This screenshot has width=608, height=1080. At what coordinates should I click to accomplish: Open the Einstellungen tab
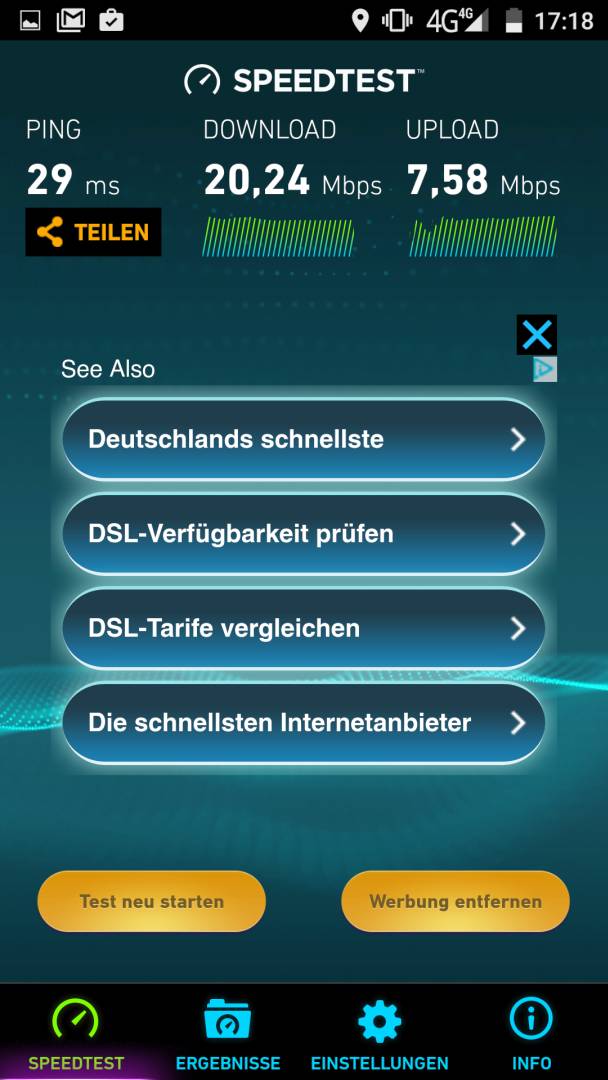point(379,1035)
